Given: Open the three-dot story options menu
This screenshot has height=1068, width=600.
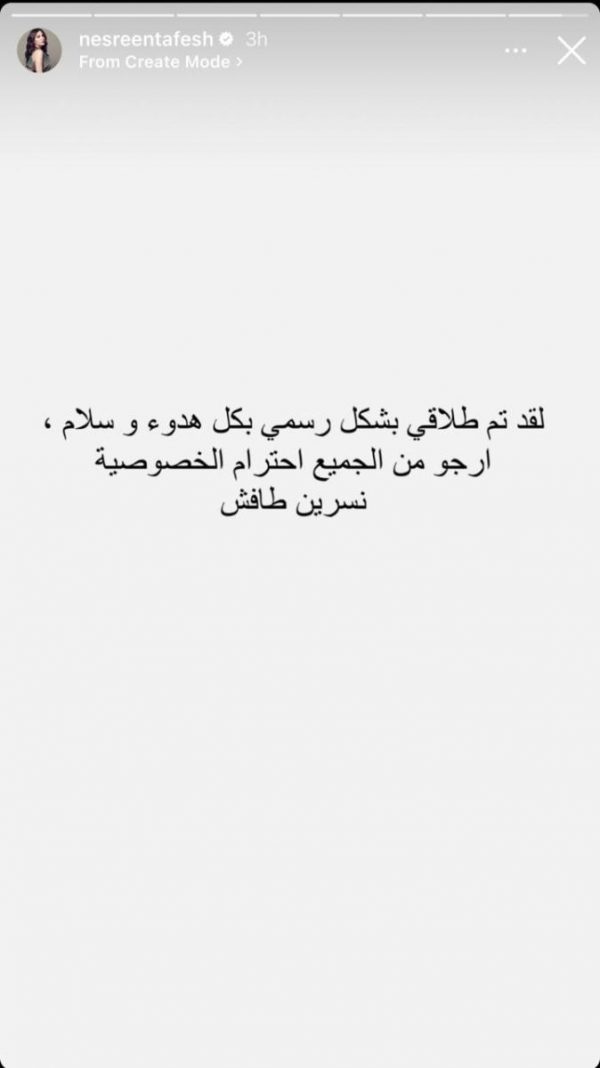Looking at the screenshot, I should pos(516,51).
